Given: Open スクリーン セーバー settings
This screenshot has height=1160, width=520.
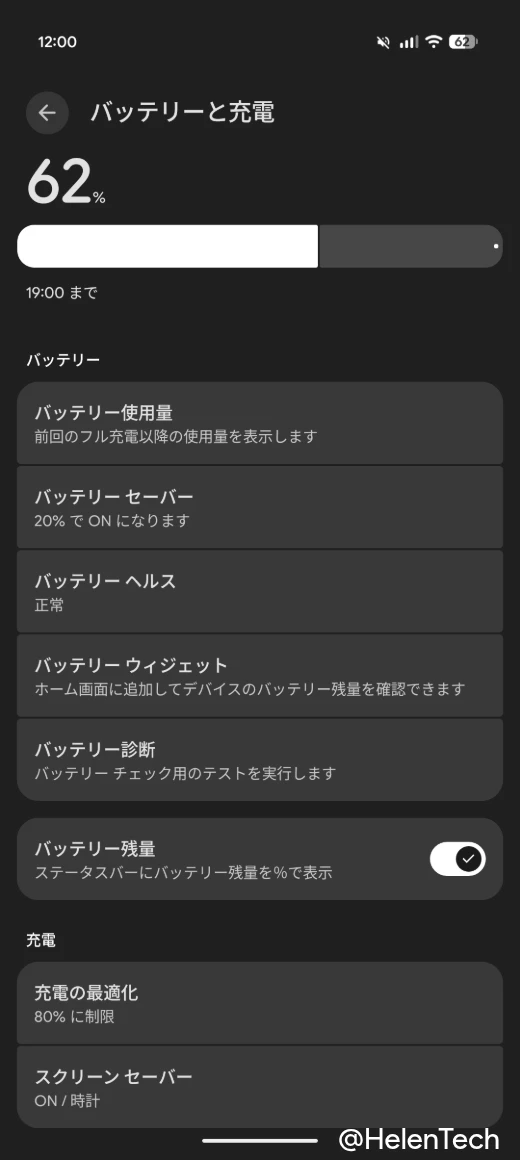Looking at the screenshot, I should click(260, 1087).
